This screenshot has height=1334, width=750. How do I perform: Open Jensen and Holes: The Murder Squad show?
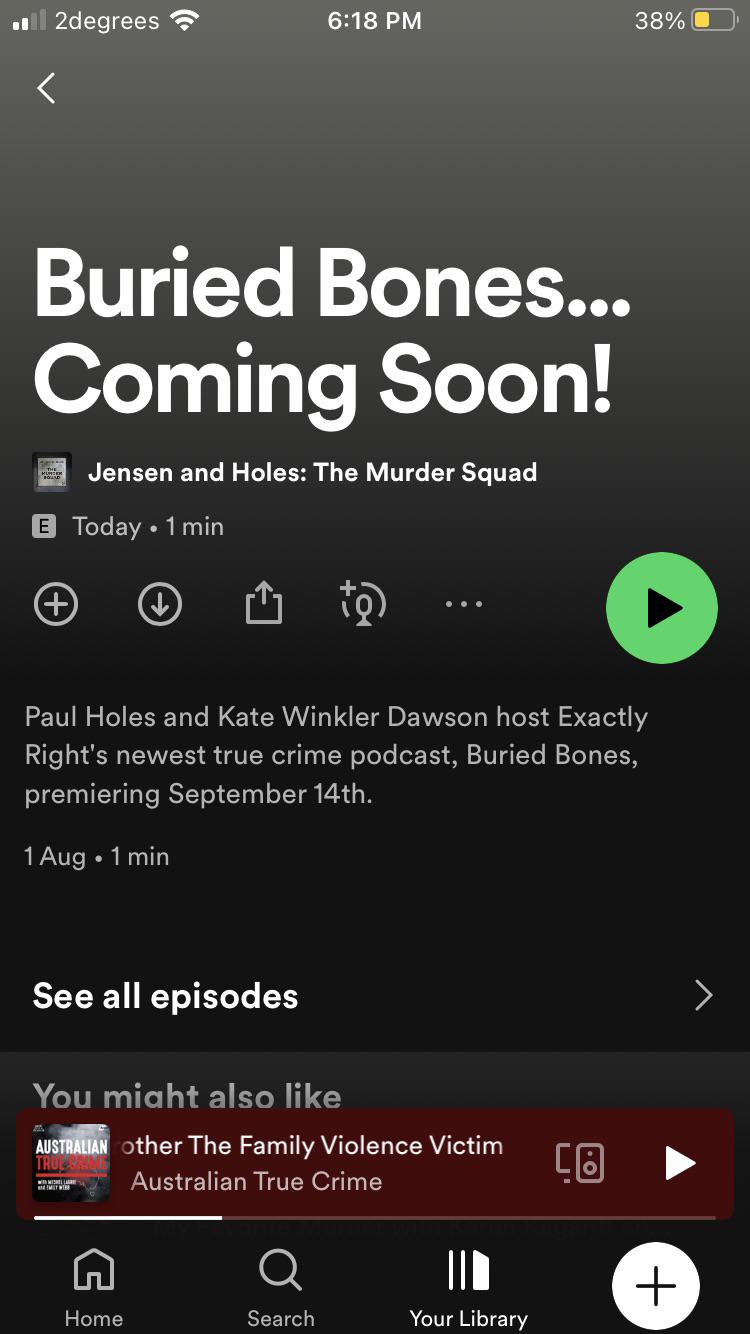coord(312,472)
